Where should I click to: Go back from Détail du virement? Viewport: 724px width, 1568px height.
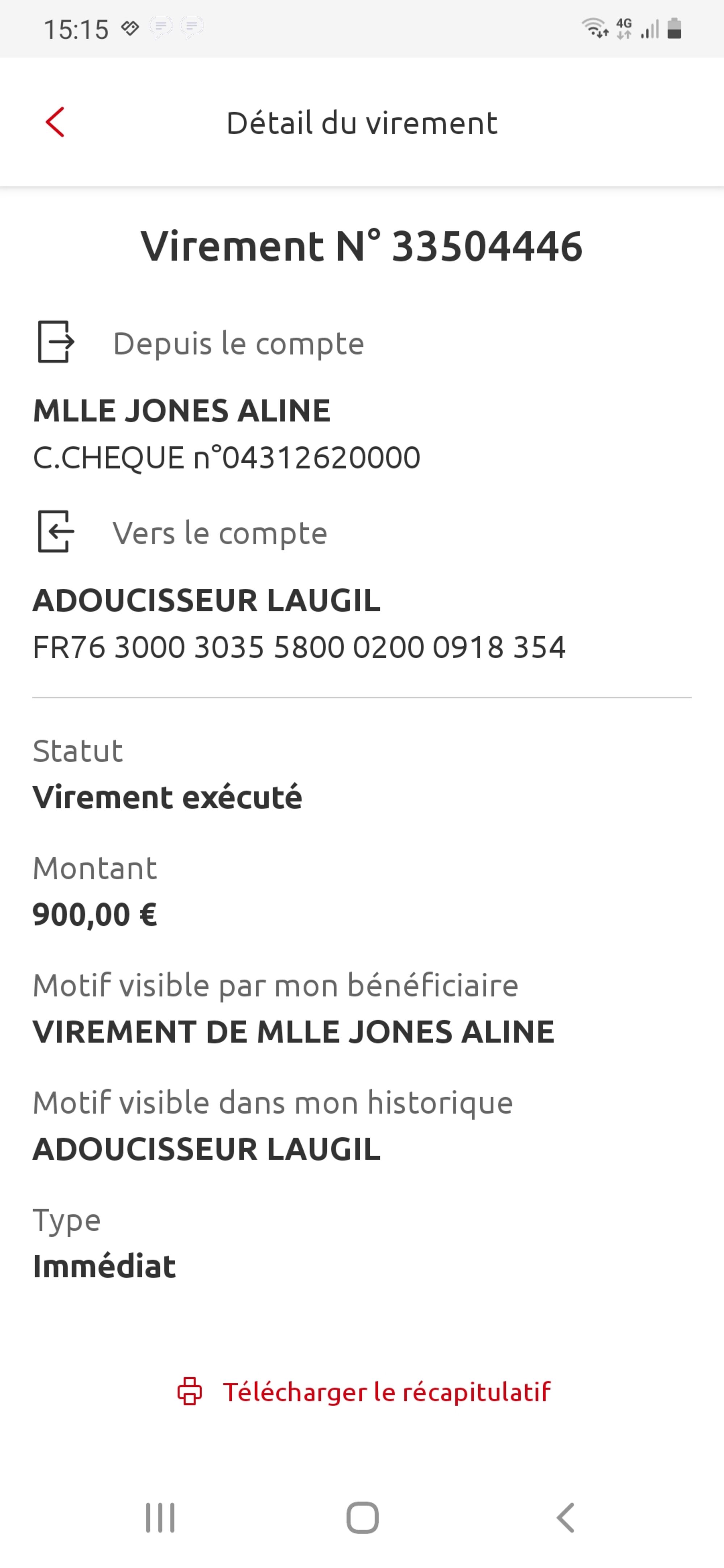point(55,122)
